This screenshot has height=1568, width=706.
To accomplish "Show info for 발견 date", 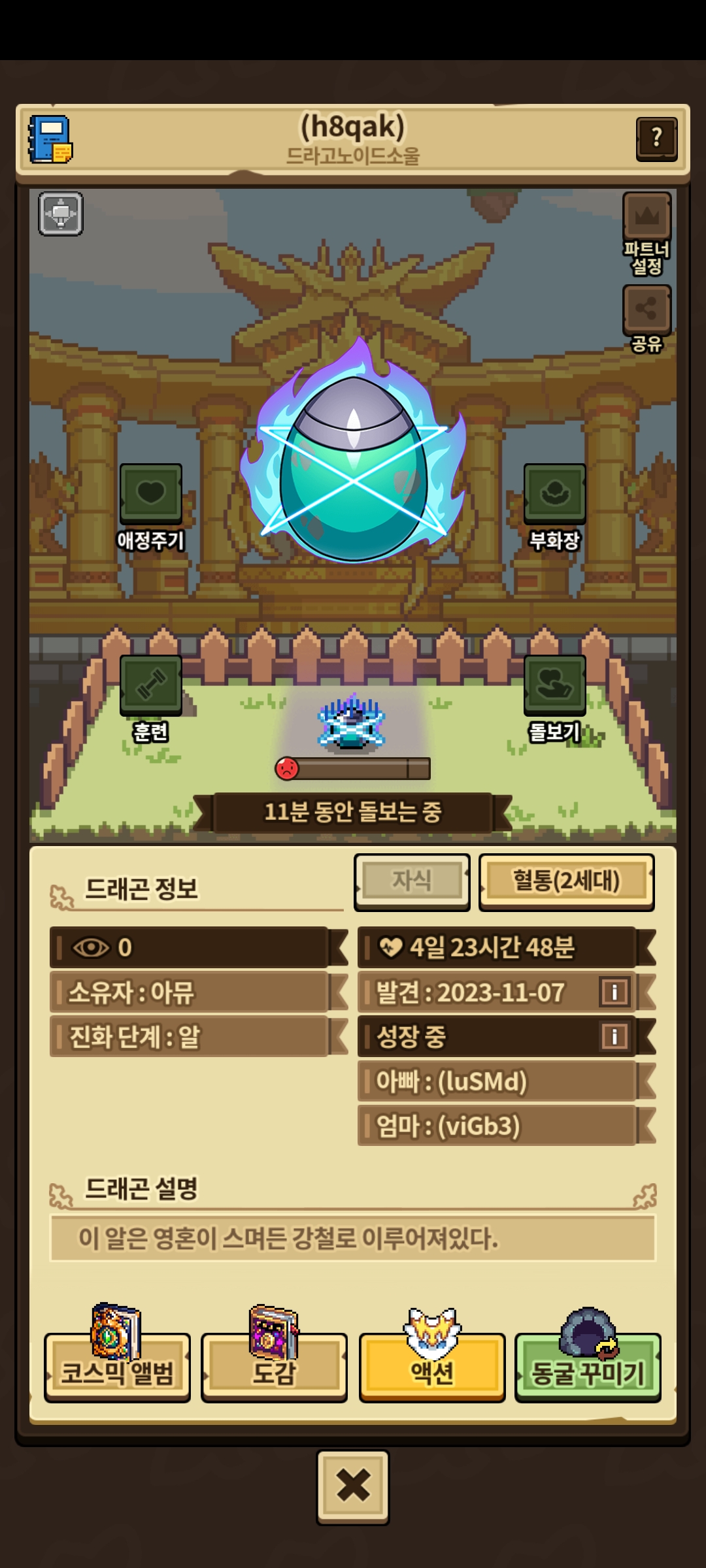I will tap(614, 992).
